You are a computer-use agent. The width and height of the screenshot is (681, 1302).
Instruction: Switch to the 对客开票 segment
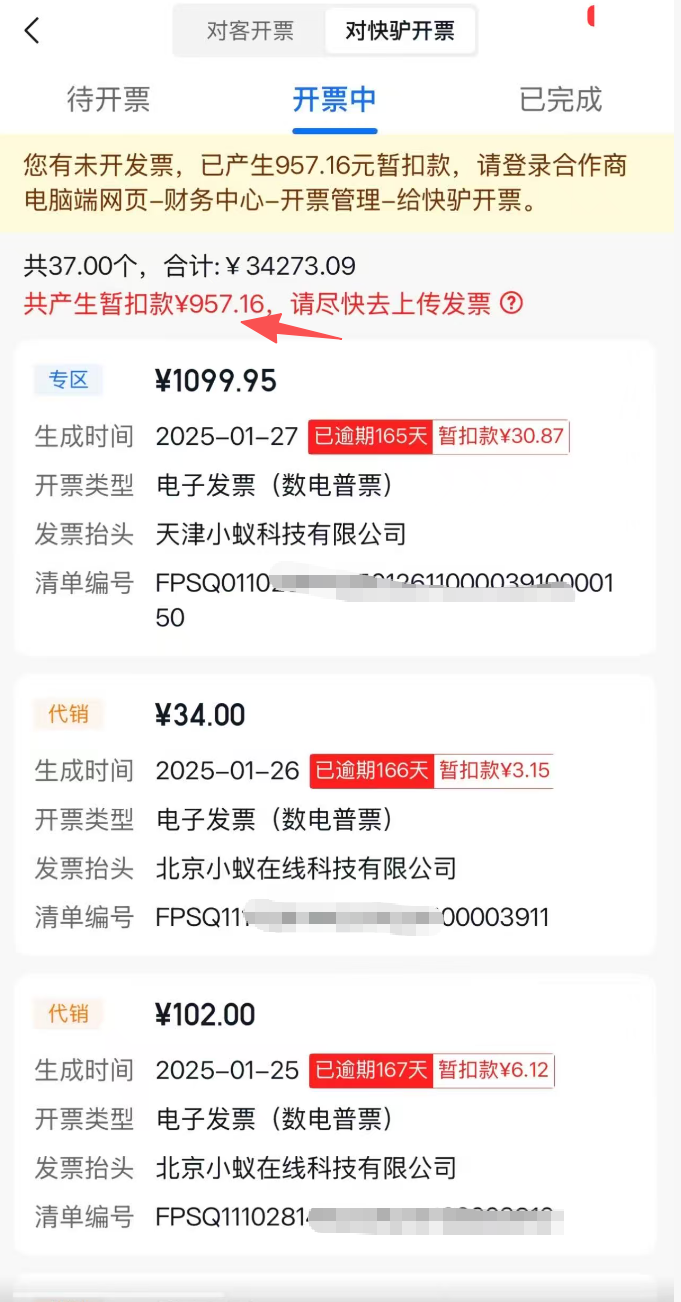[250, 31]
